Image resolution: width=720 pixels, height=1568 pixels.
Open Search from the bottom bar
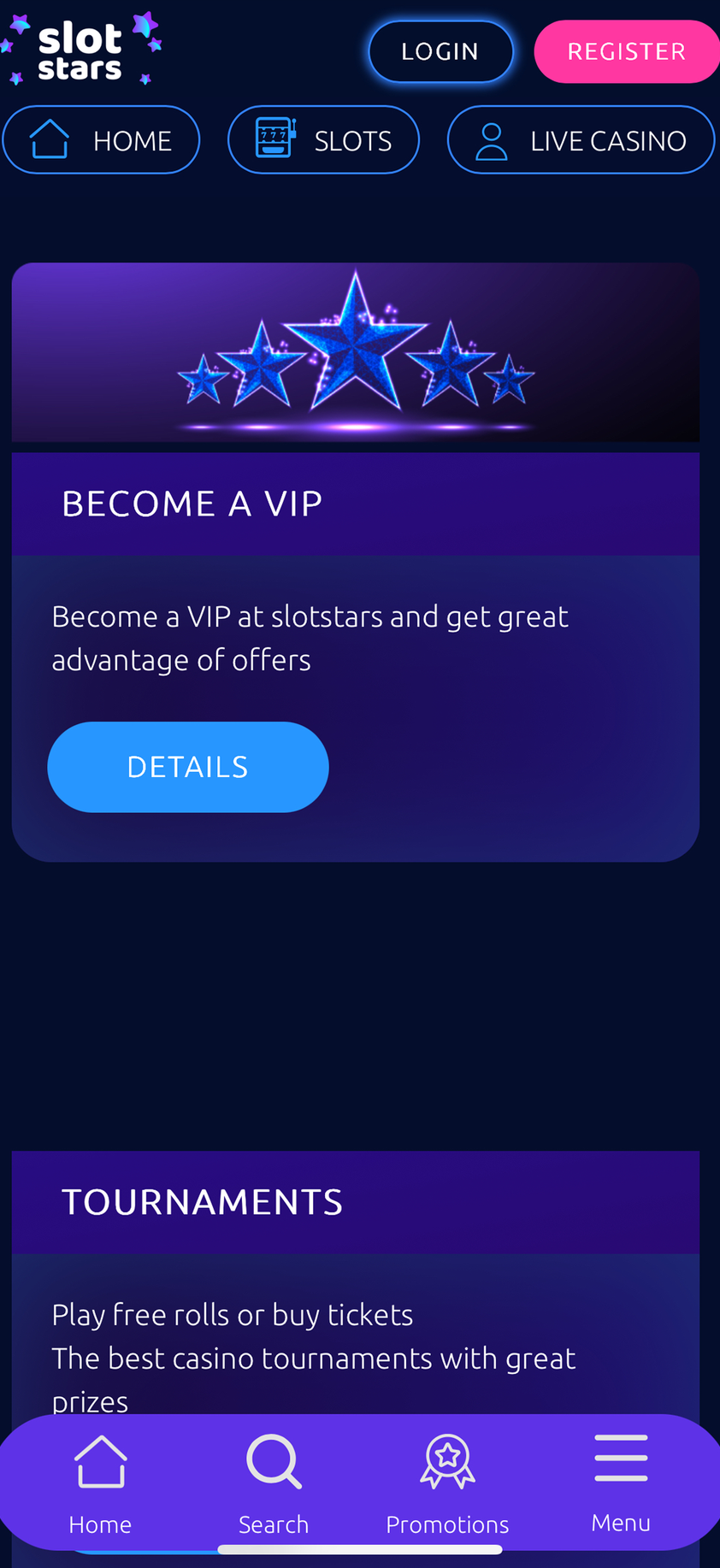click(x=274, y=1483)
